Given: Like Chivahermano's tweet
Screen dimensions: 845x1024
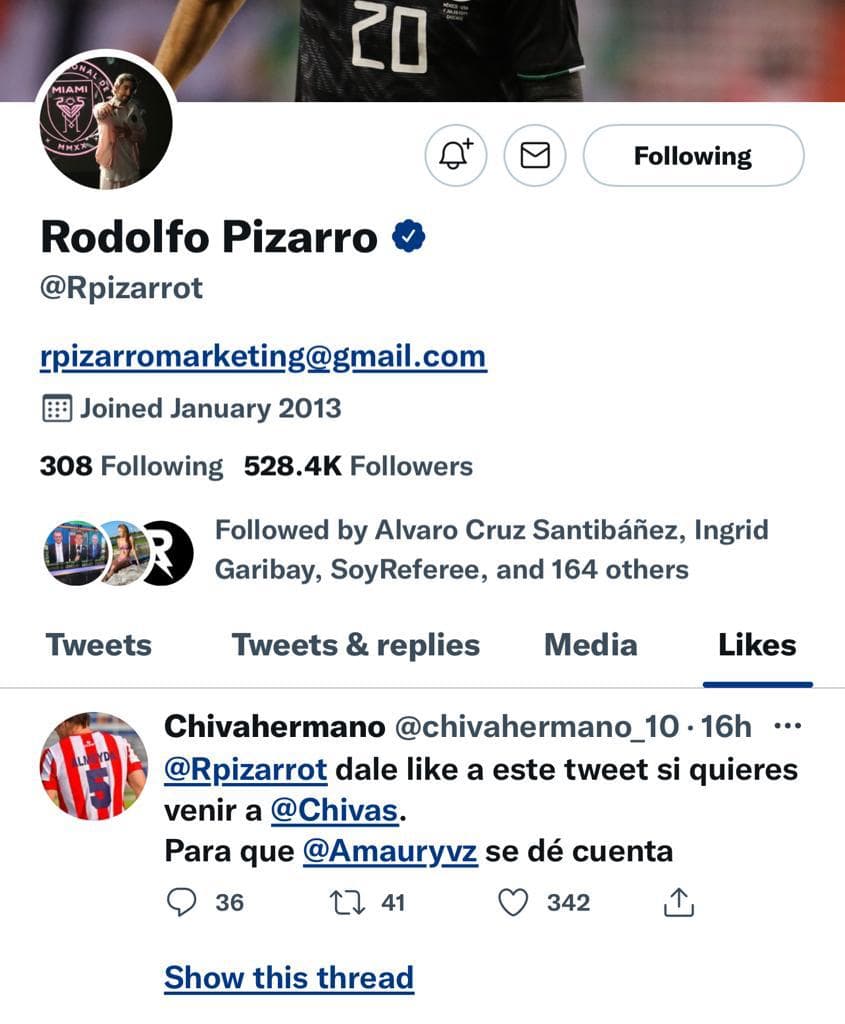Looking at the screenshot, I should 513,903.
